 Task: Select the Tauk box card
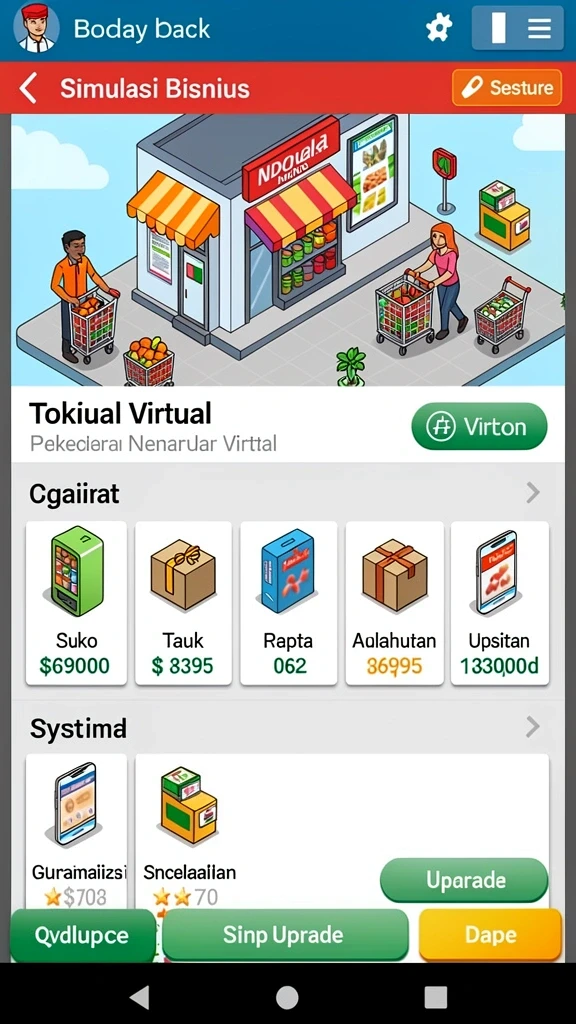(x=183, y=603)
